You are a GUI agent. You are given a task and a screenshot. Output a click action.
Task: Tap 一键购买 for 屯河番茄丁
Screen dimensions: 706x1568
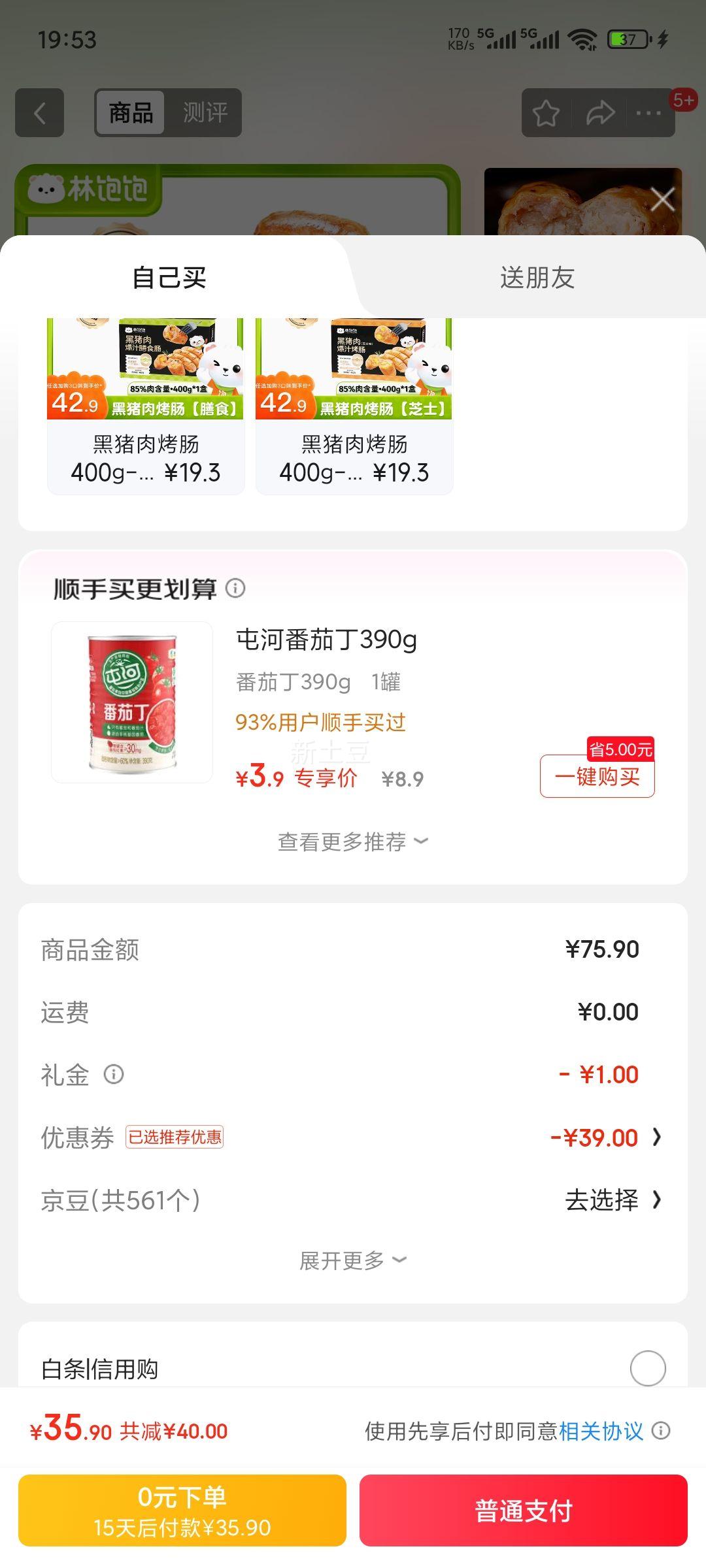click(x=597, y=777)
